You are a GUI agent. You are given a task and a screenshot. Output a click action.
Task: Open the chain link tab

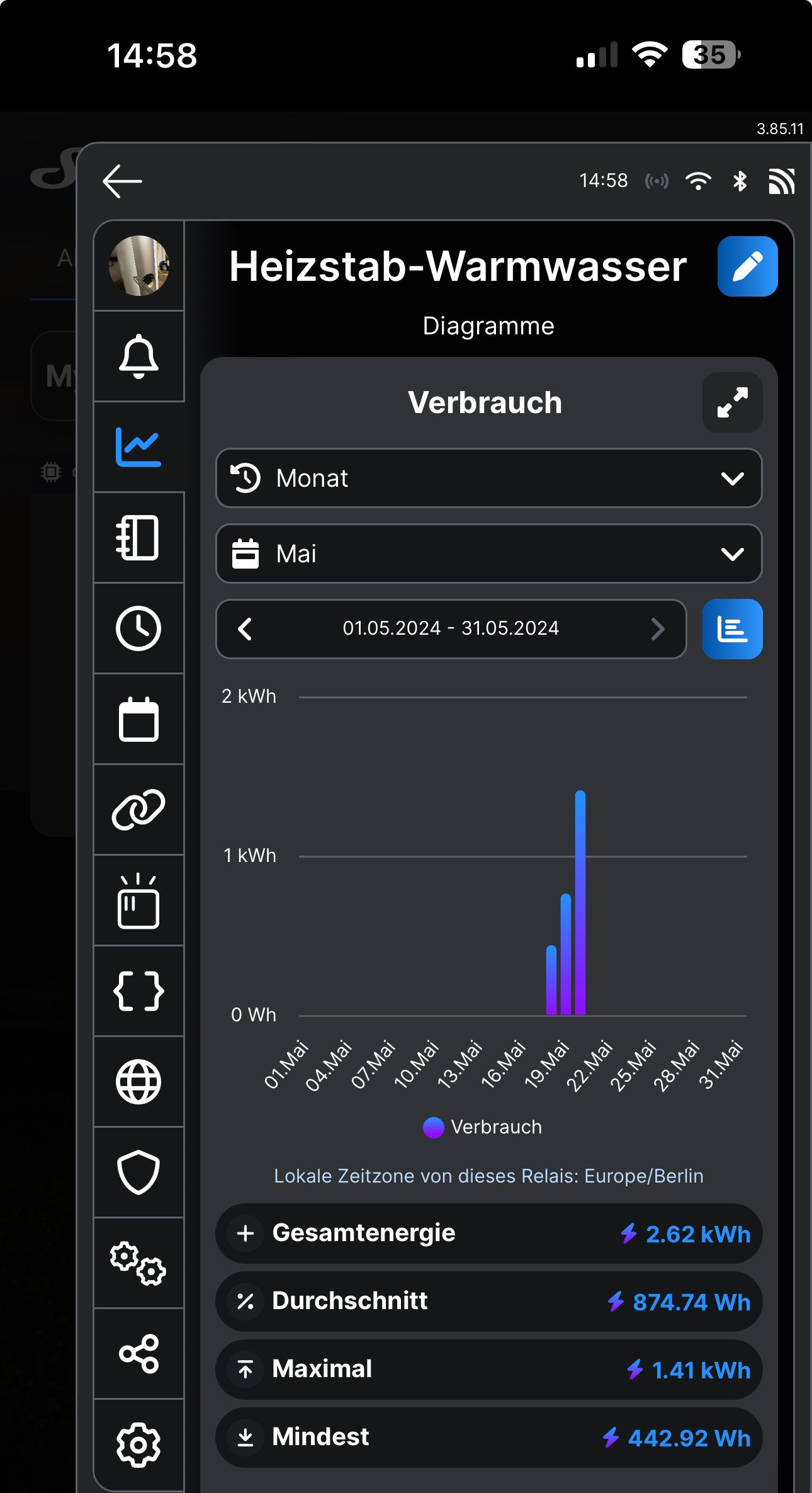(138, 810)
